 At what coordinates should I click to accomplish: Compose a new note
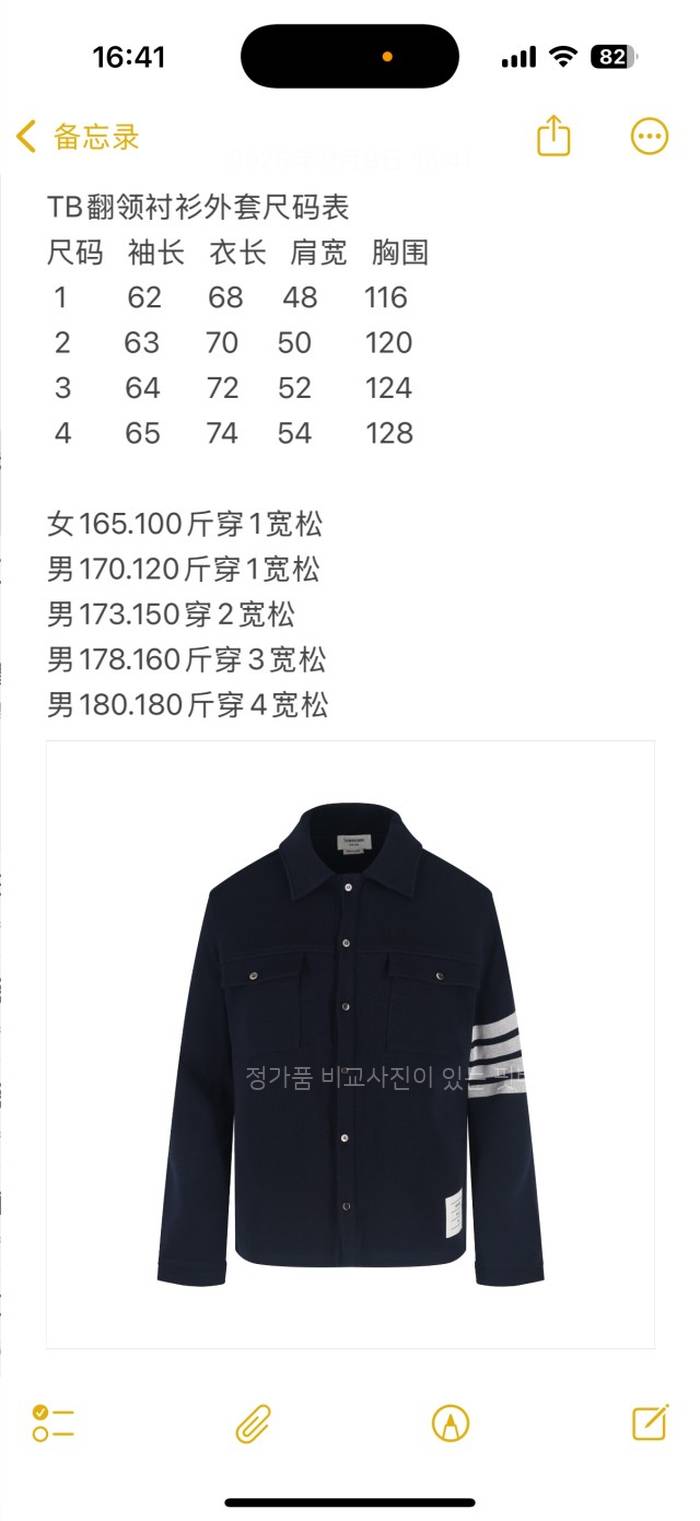click(x=650, y=1422)
